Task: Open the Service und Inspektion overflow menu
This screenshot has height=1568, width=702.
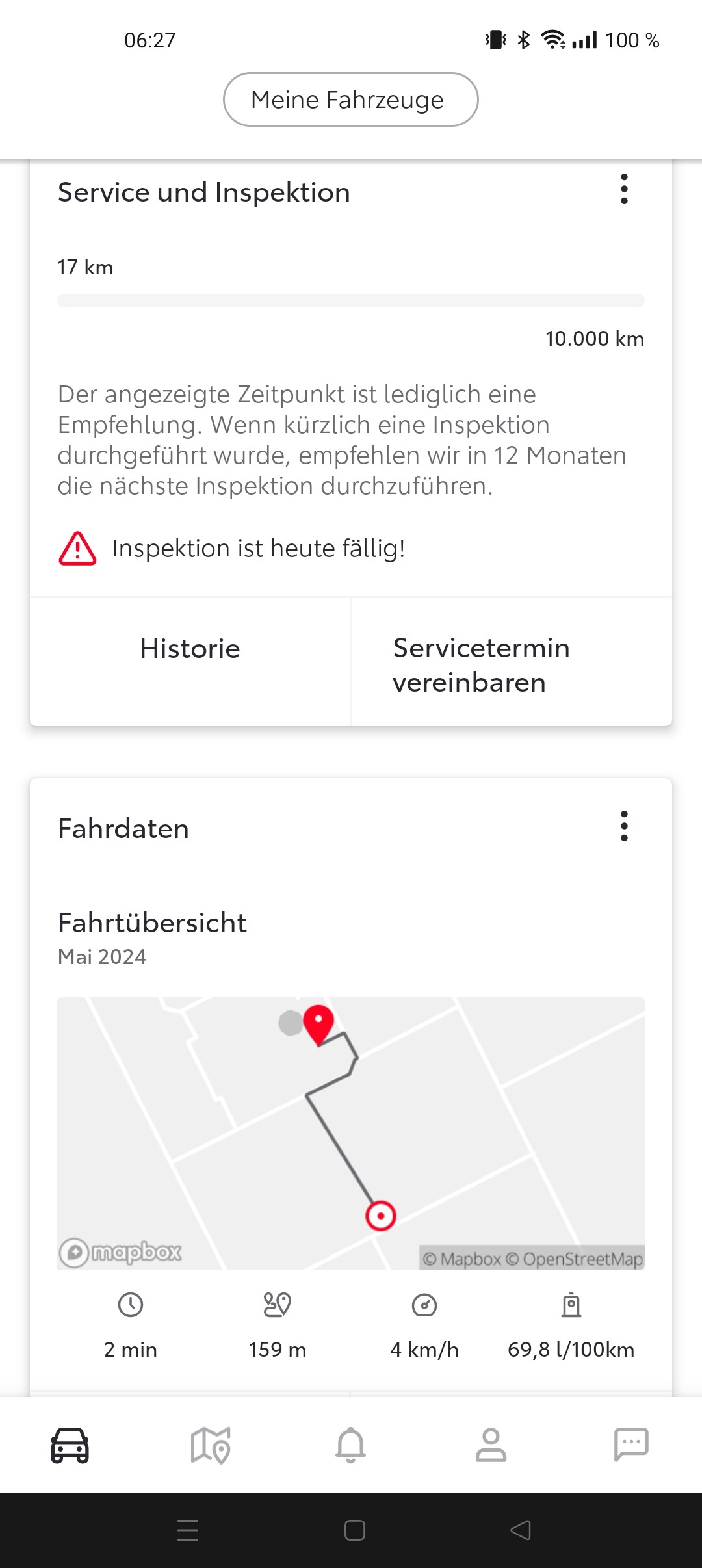Action: click(624, 189)
